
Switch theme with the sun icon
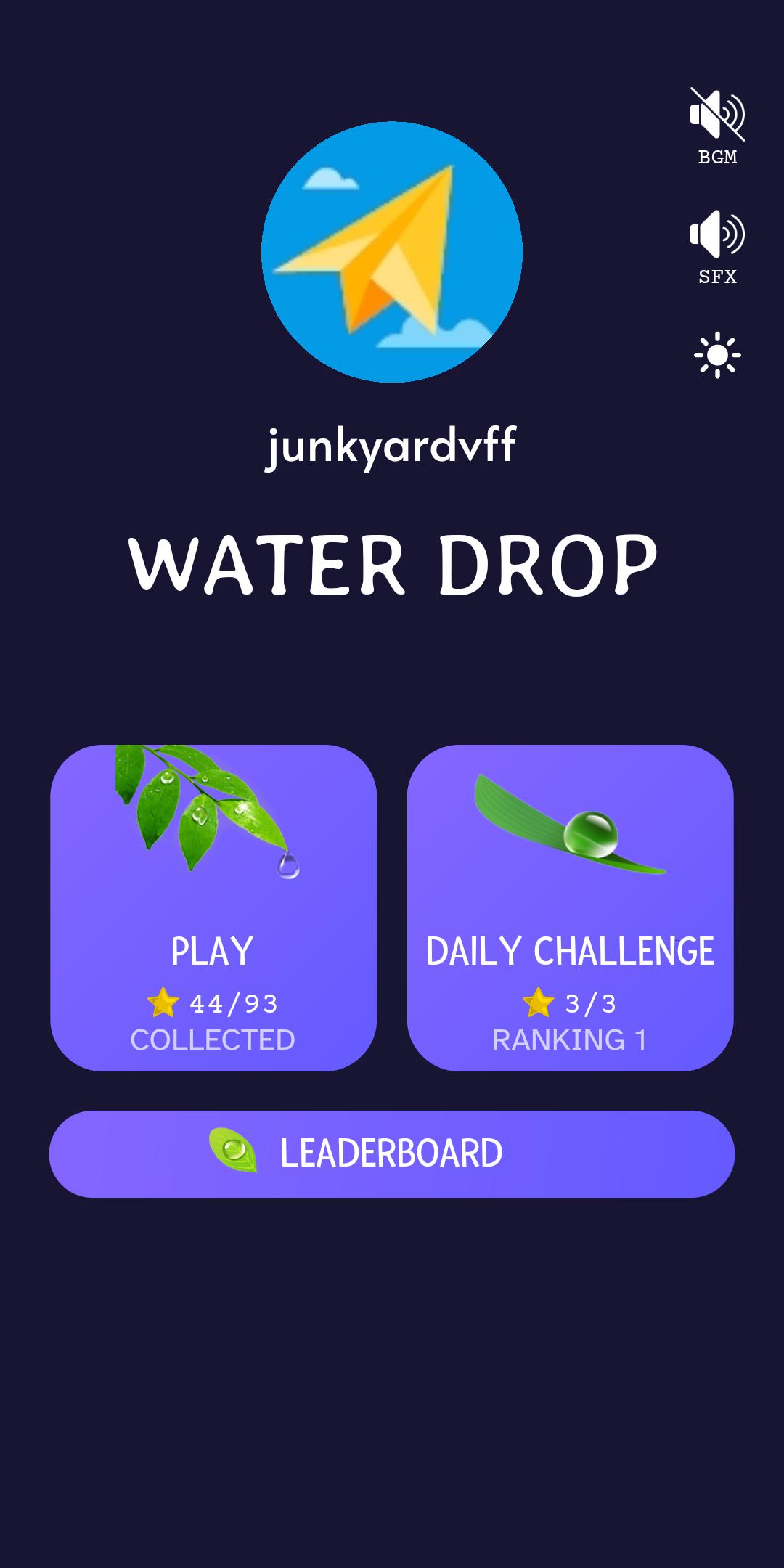[717, 355]
